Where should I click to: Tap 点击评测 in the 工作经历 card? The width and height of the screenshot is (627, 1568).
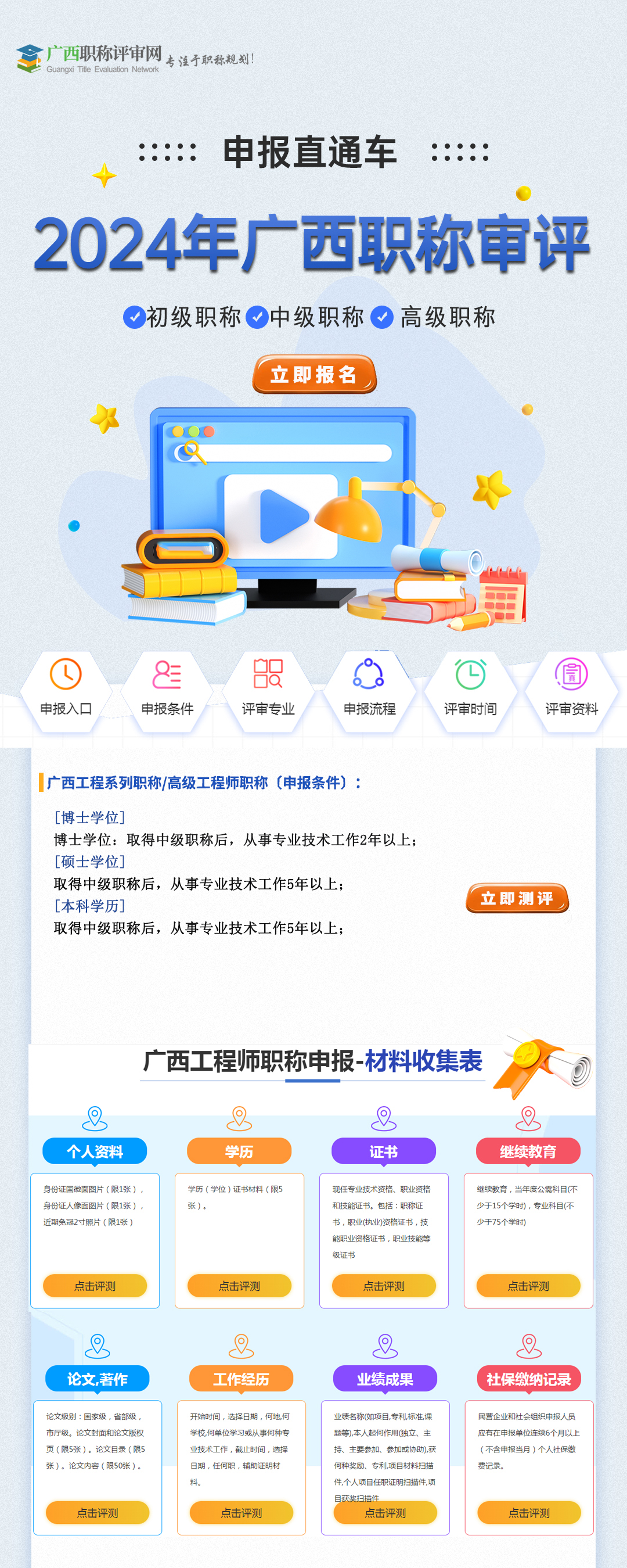(x=242, y=1513)
